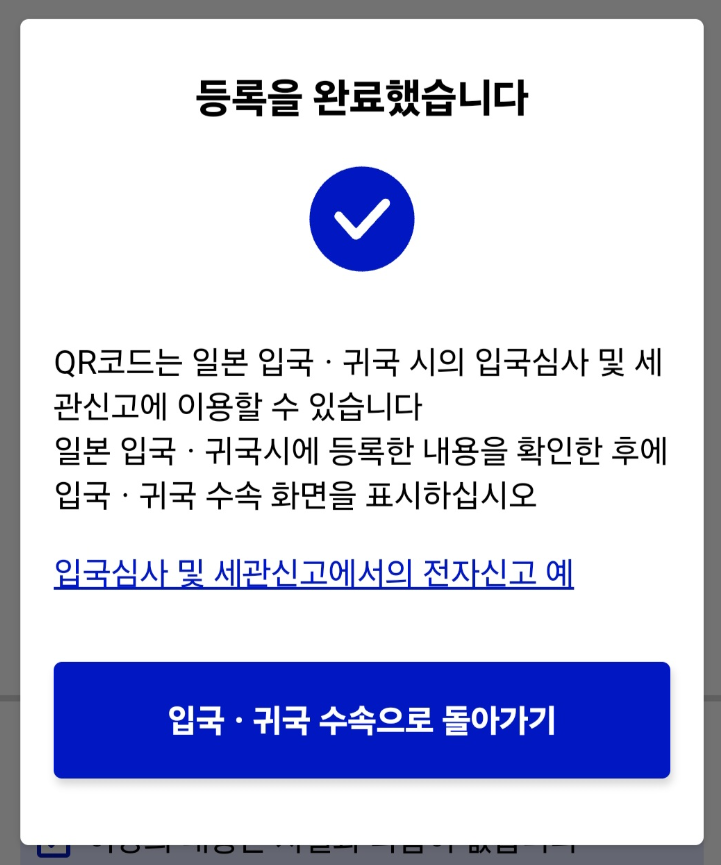The image size is (721, 865).
Task: Return to entry procedures via the blue button
Action: (x=362, y=719)
